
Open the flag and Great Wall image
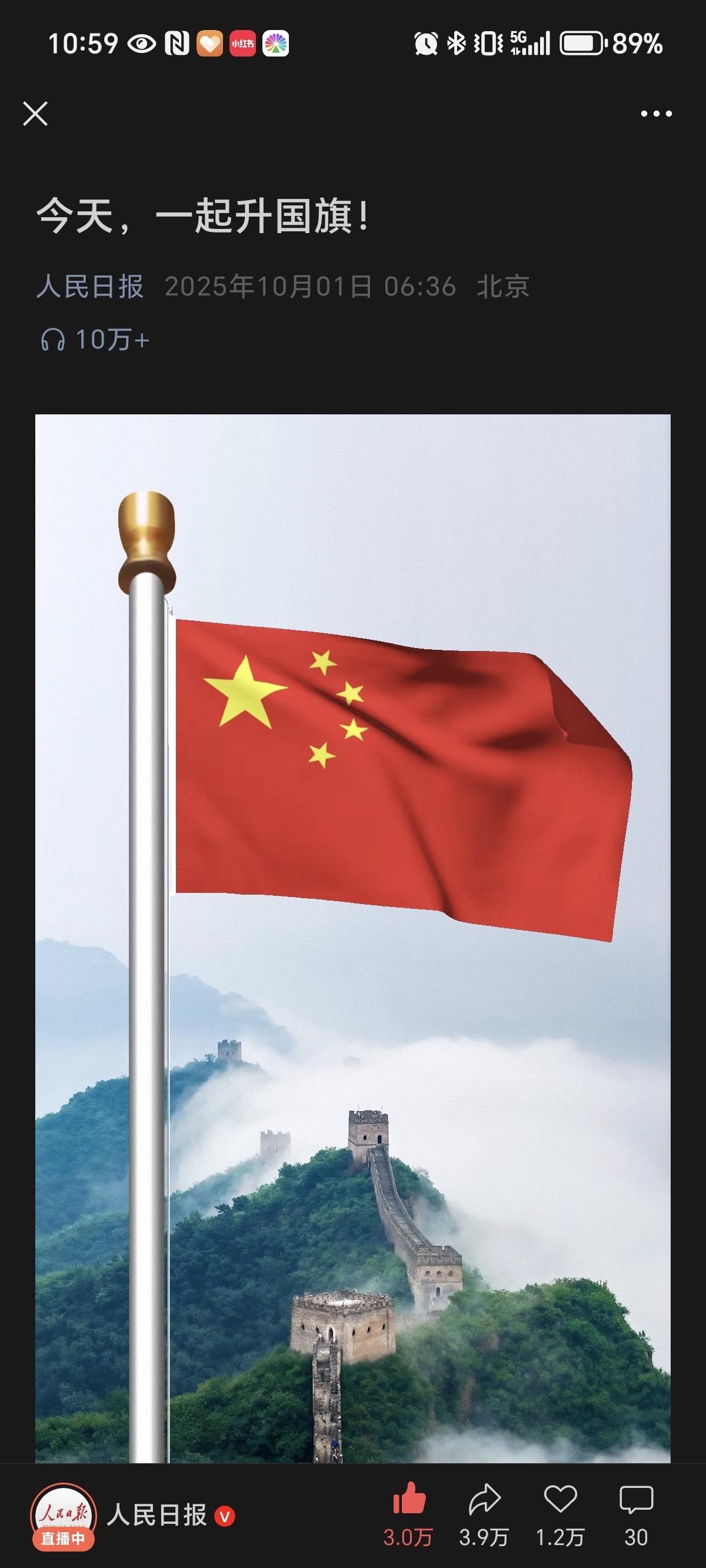click(353, 938)
